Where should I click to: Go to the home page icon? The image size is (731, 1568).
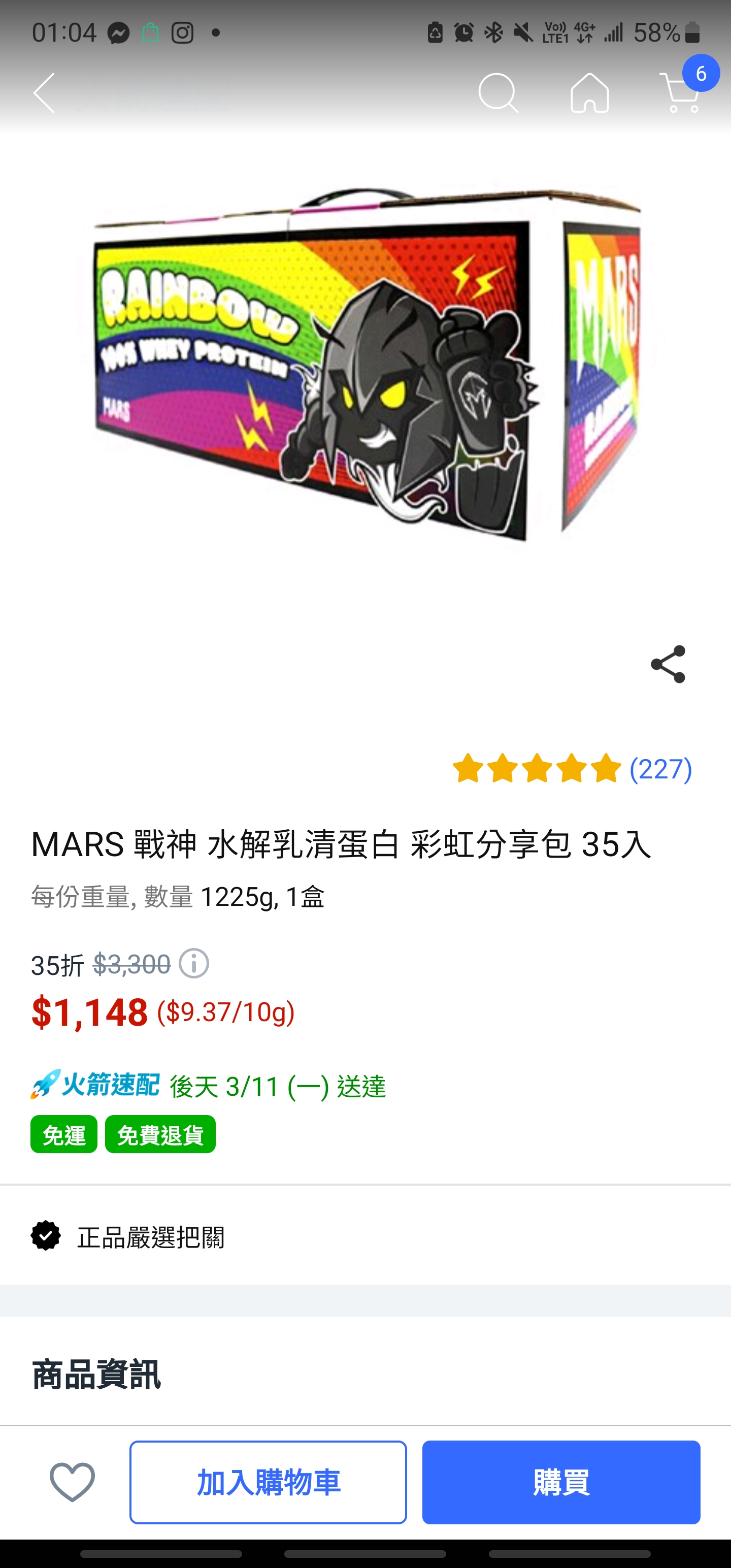[589, 93]
